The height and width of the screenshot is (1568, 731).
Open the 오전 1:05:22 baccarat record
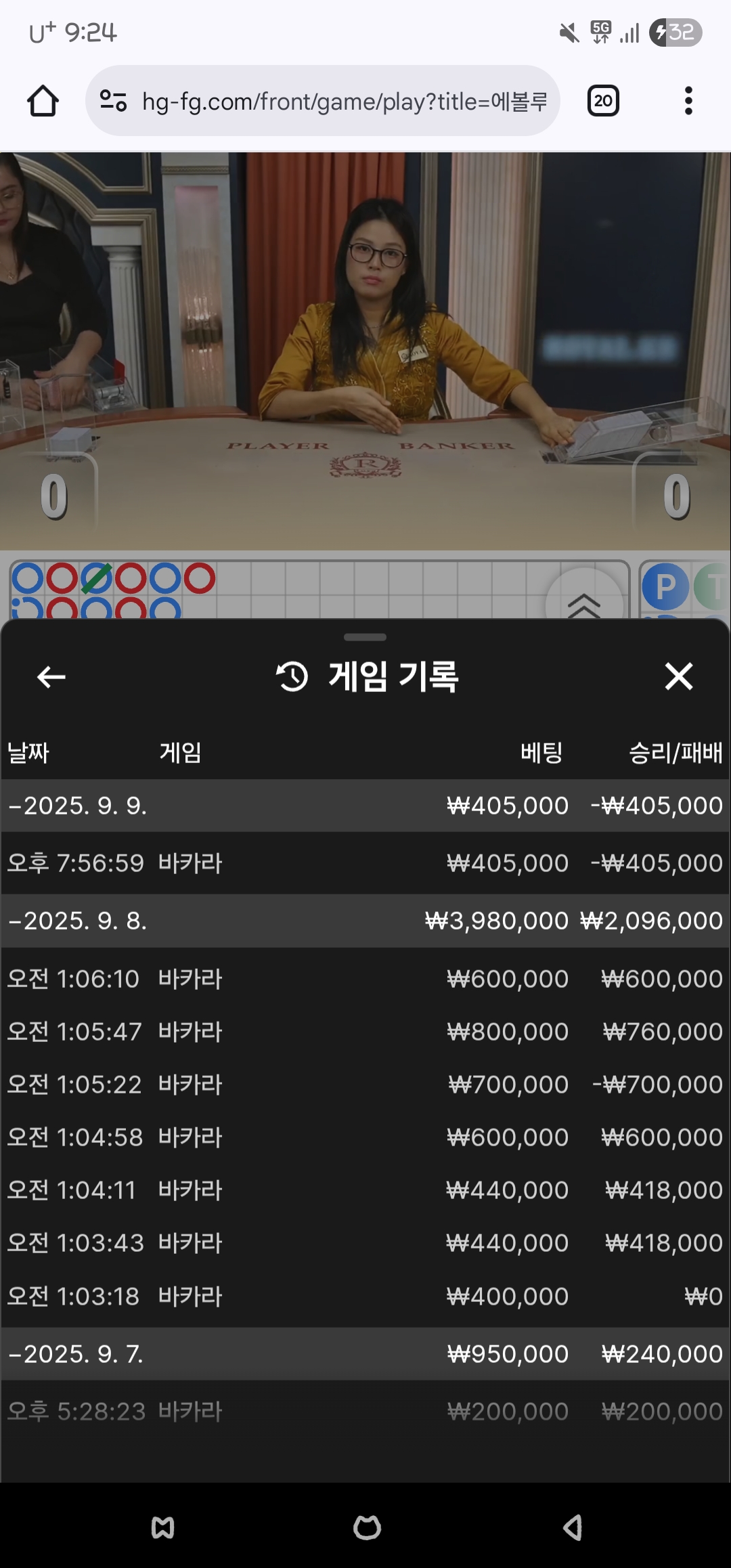[x=365, y=1085]
